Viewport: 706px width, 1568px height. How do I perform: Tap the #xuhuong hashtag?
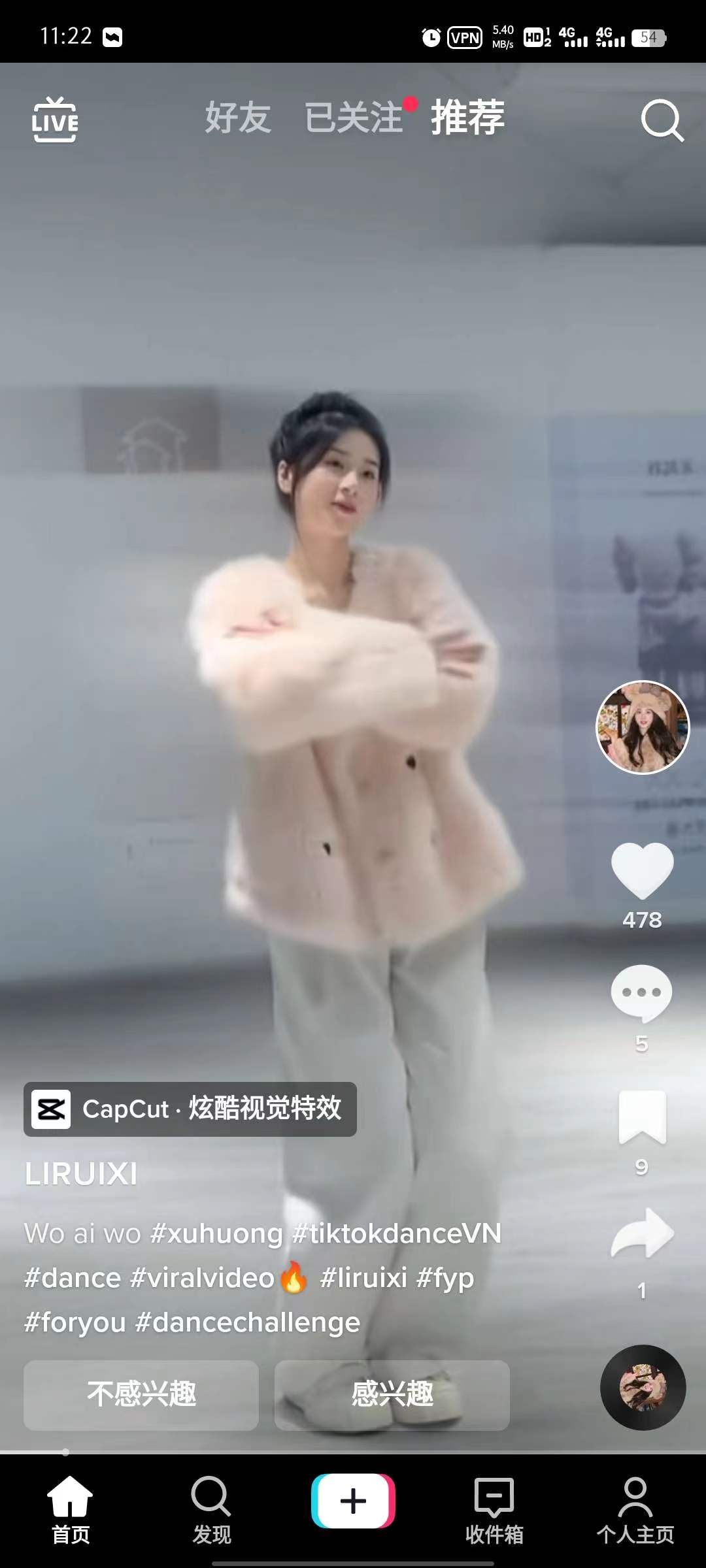216,1233
